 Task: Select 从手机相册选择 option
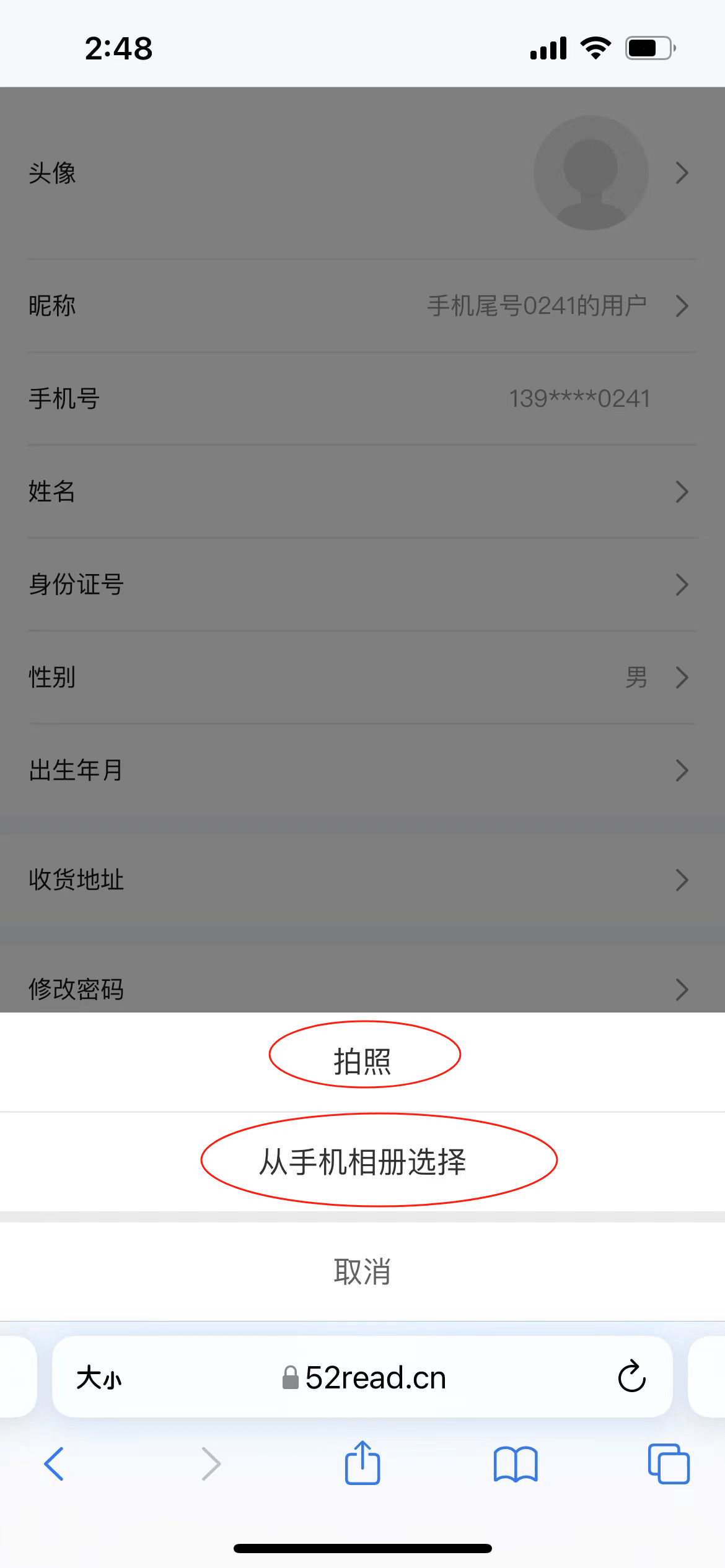pos(362,1162)
